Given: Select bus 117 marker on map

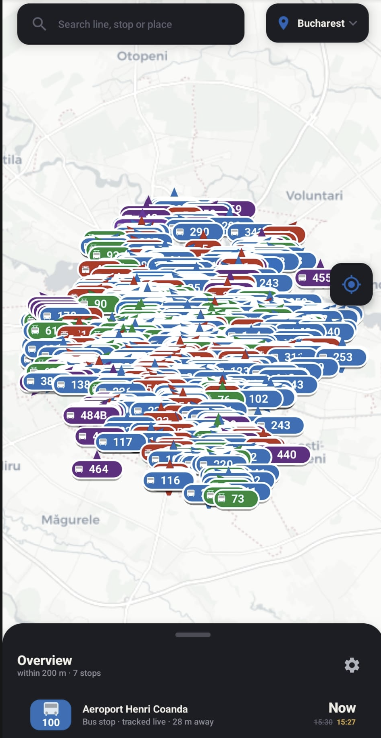Looking at the screenshot, I should tap(121, 442).
